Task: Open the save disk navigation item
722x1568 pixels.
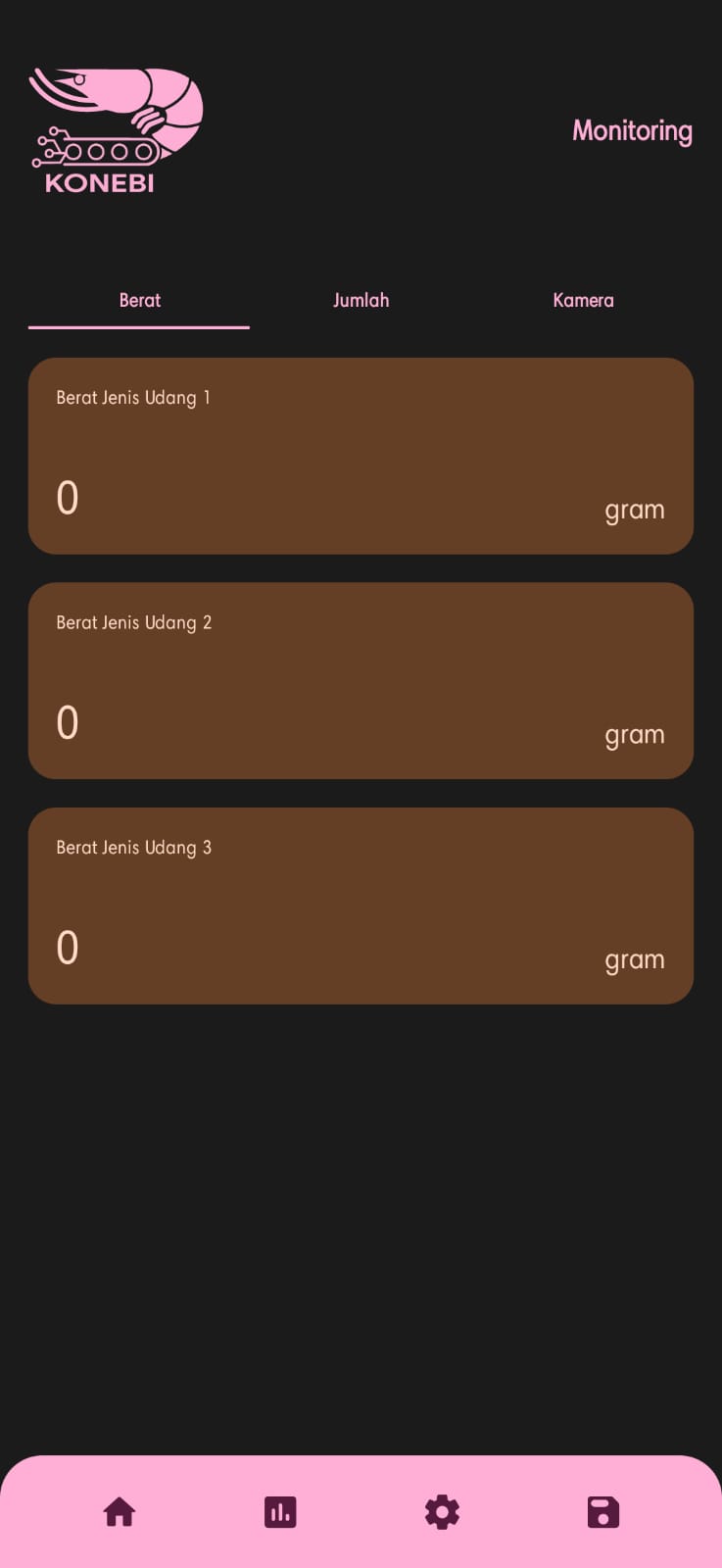Action: [602, 1512]
